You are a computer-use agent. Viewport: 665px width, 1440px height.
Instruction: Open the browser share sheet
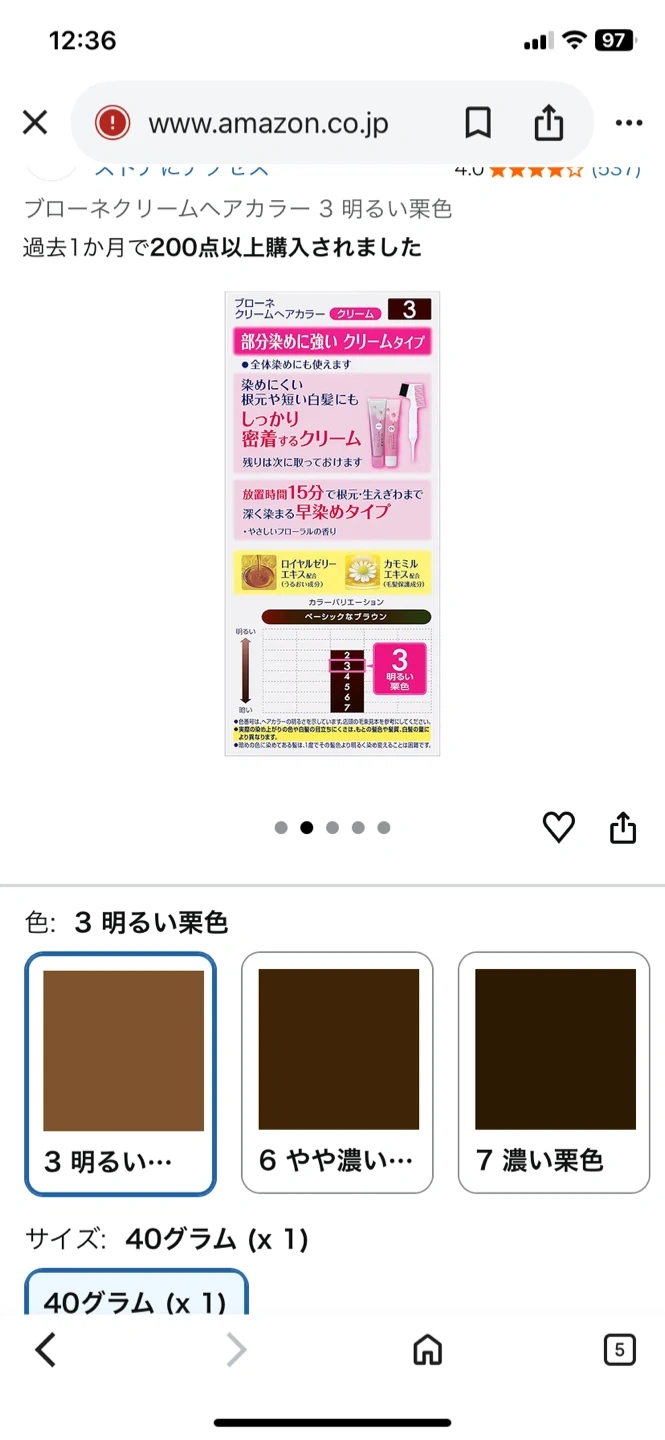pos(548,123)
